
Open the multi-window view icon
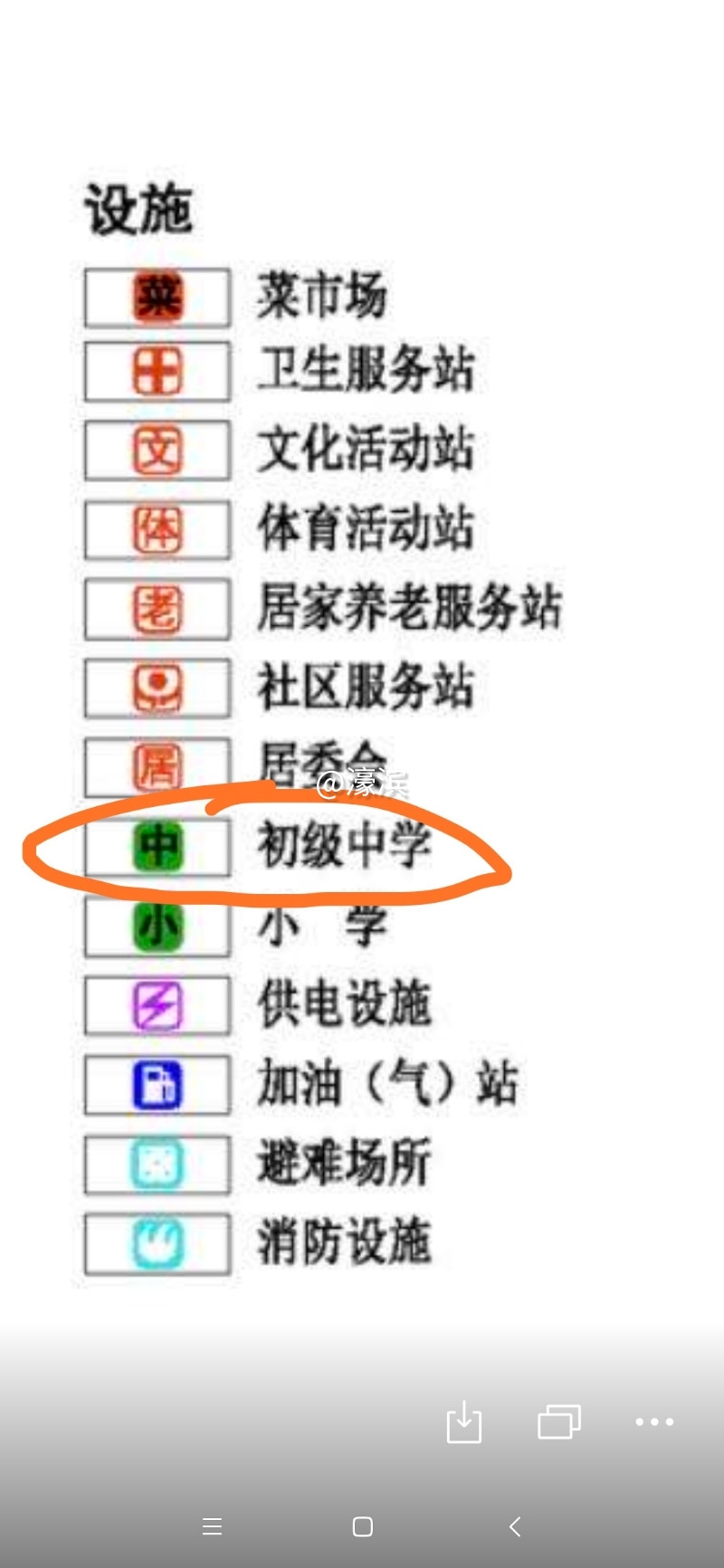pos(558,1421)
